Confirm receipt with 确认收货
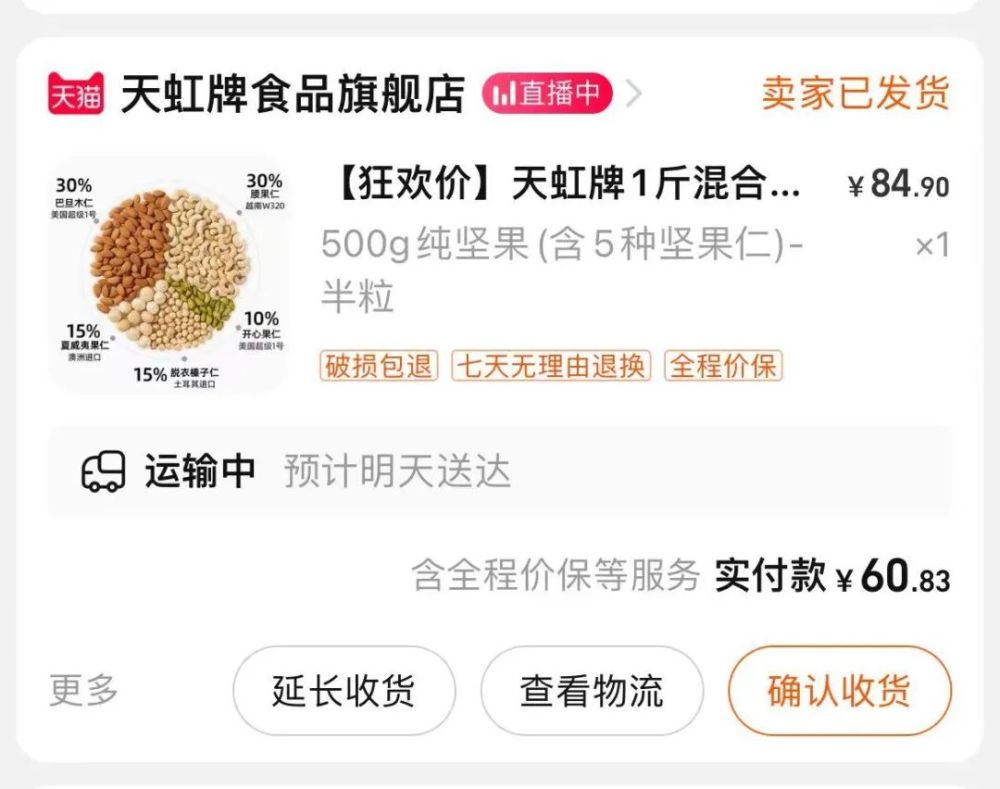The image size is (1000, 789). point(839,690)
